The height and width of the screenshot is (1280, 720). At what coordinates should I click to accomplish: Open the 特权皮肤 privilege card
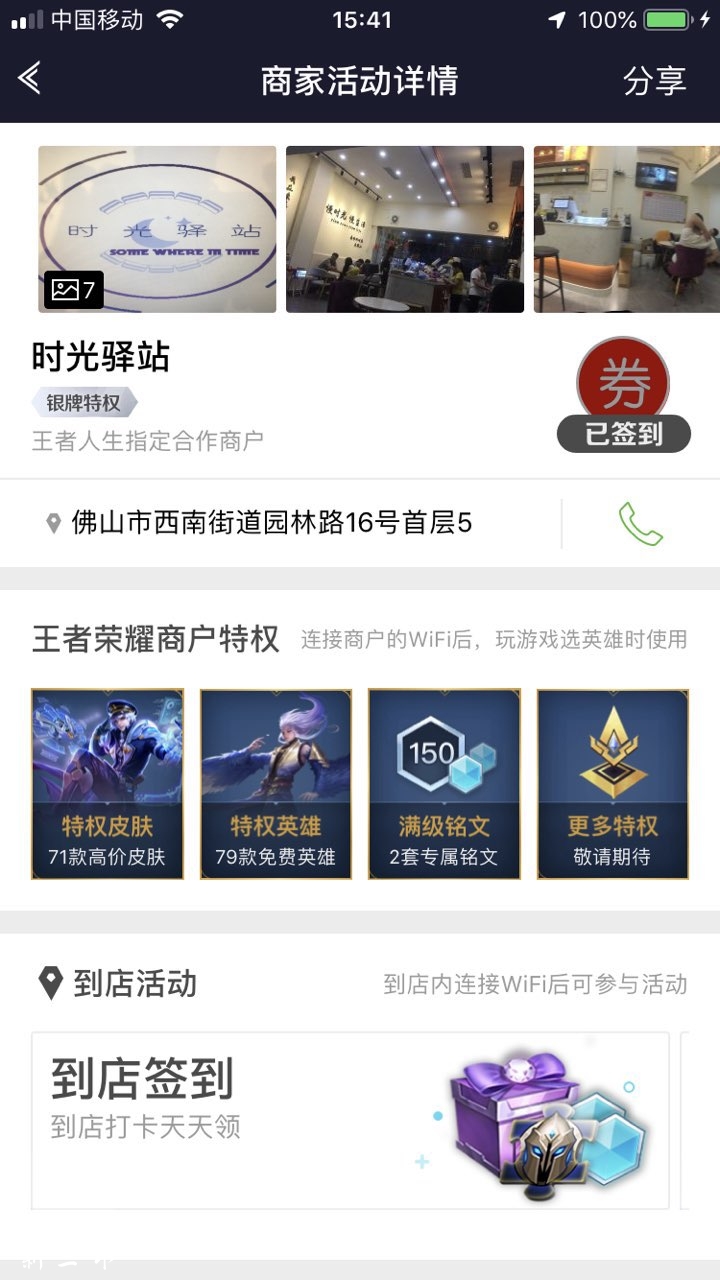(x=107, y=784)
